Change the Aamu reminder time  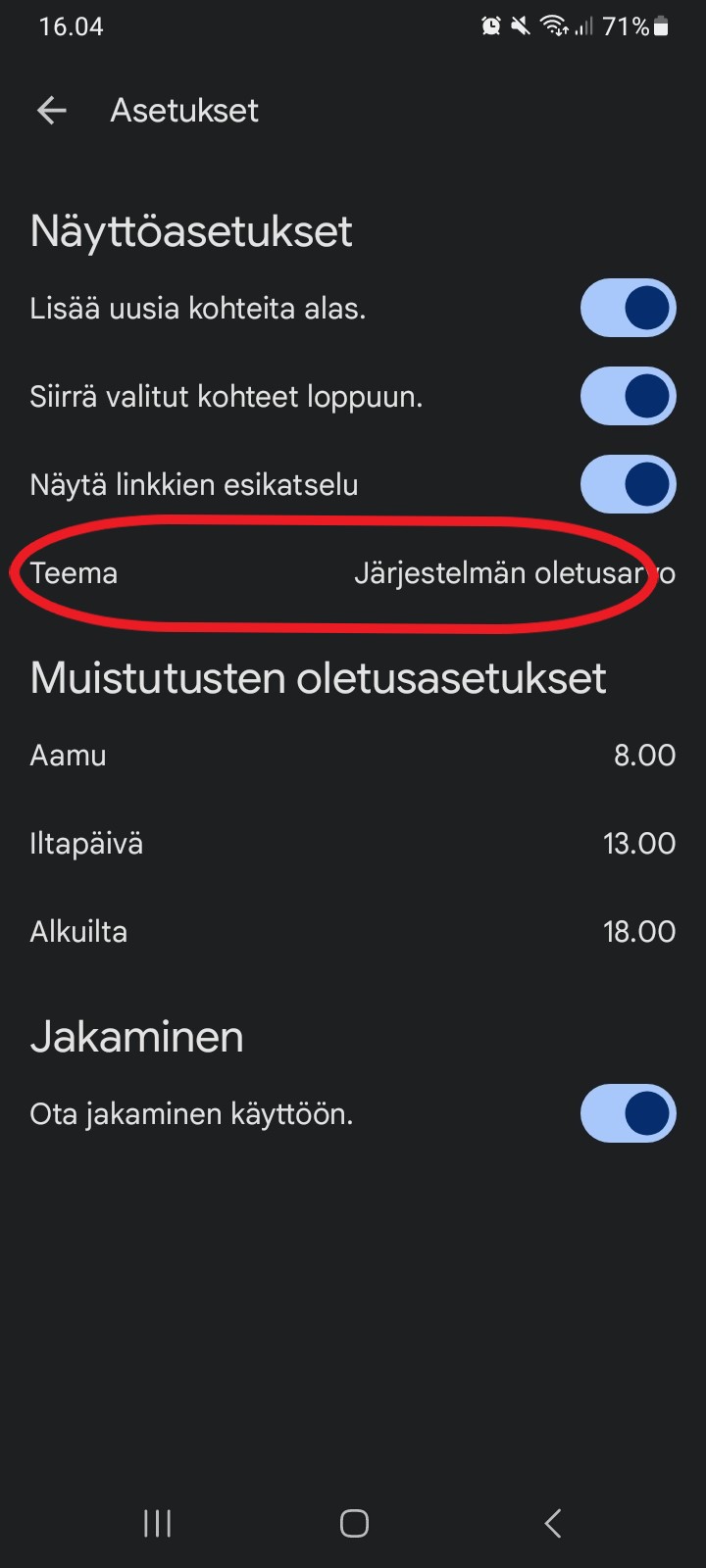(x=353, y=756)
